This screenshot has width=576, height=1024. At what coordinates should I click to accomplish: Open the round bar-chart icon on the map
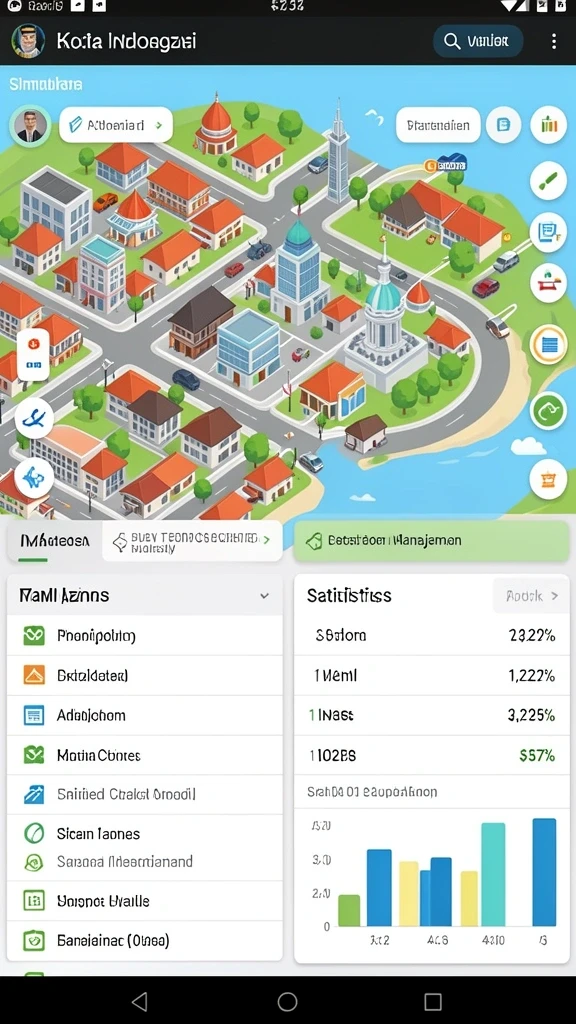coord(549,124)
